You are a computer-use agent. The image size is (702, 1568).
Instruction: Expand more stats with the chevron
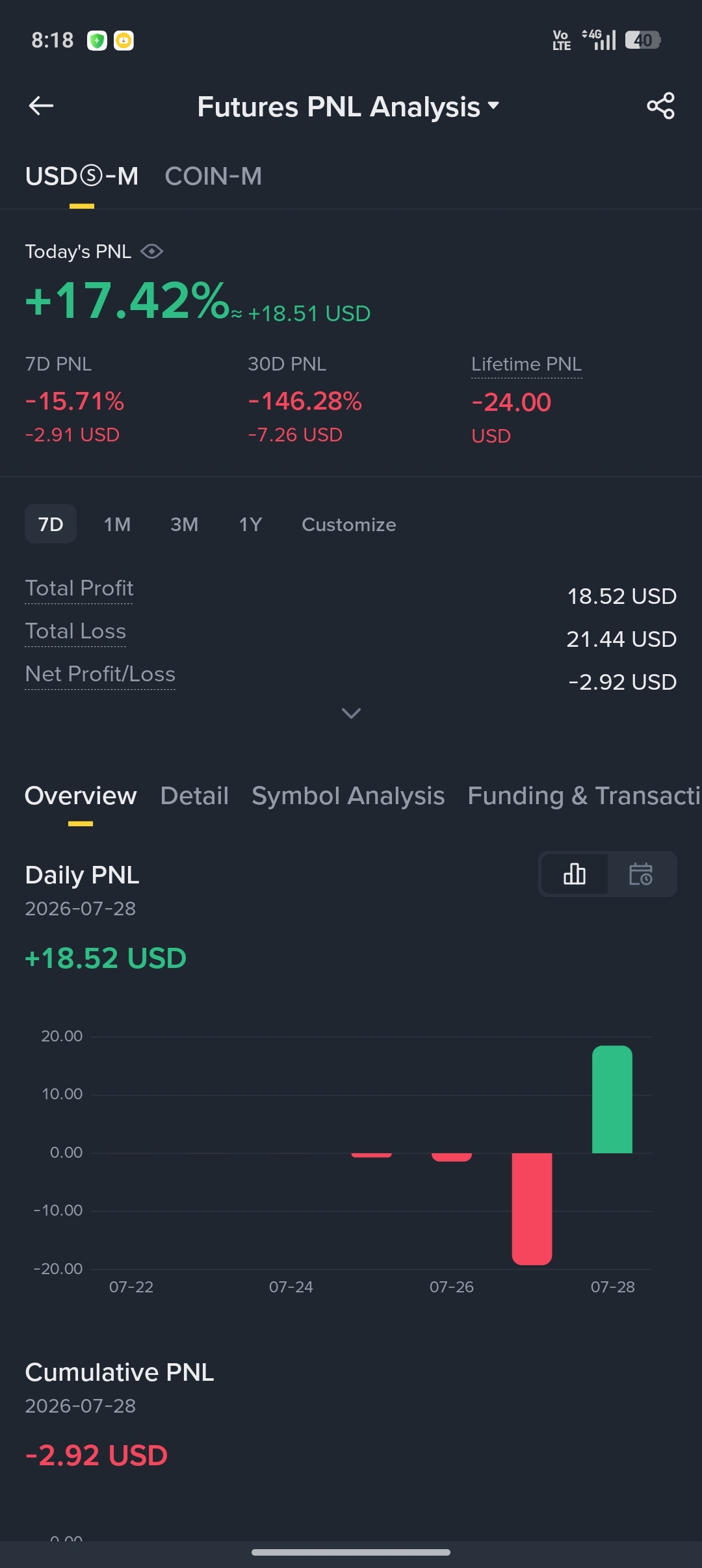351,713
